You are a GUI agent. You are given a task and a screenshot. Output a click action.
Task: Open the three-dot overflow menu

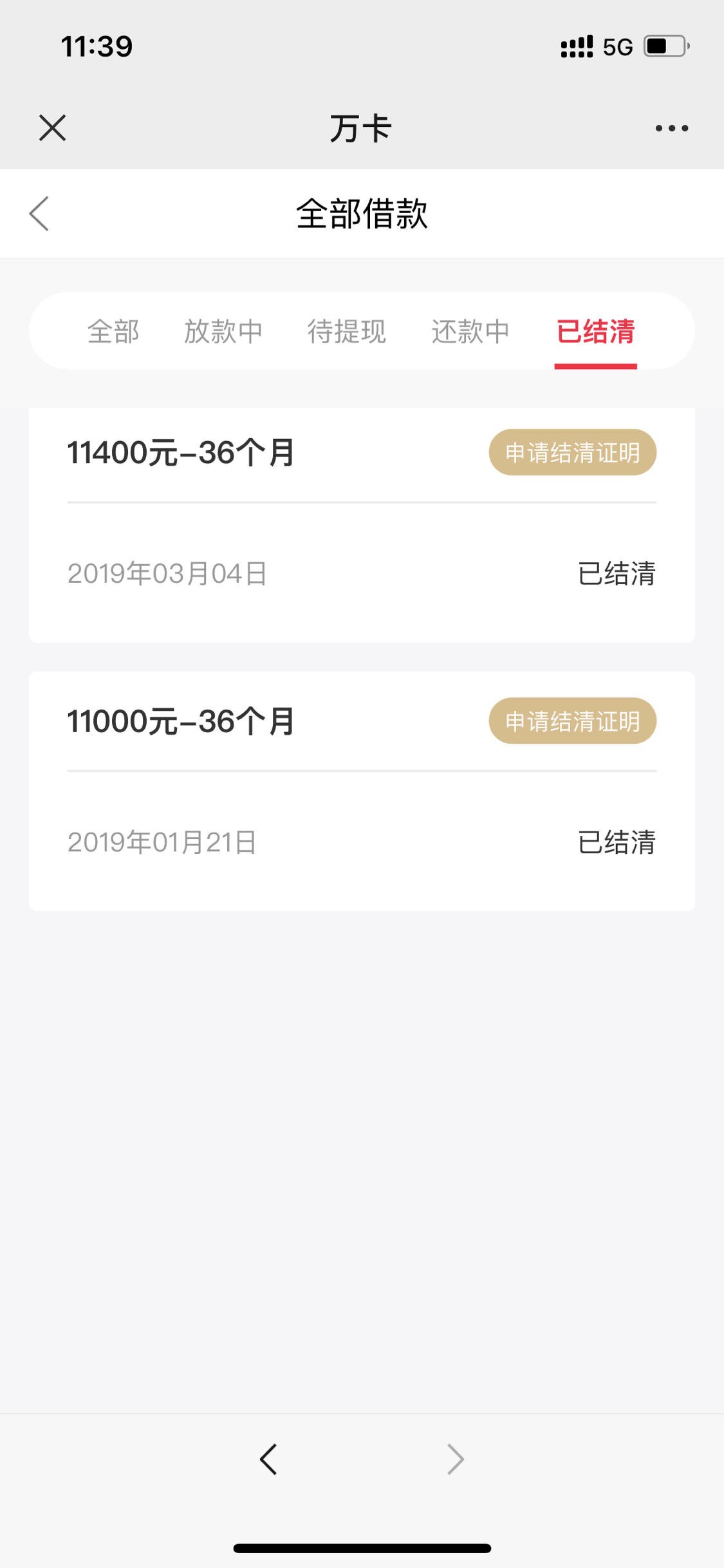[672, 128]
